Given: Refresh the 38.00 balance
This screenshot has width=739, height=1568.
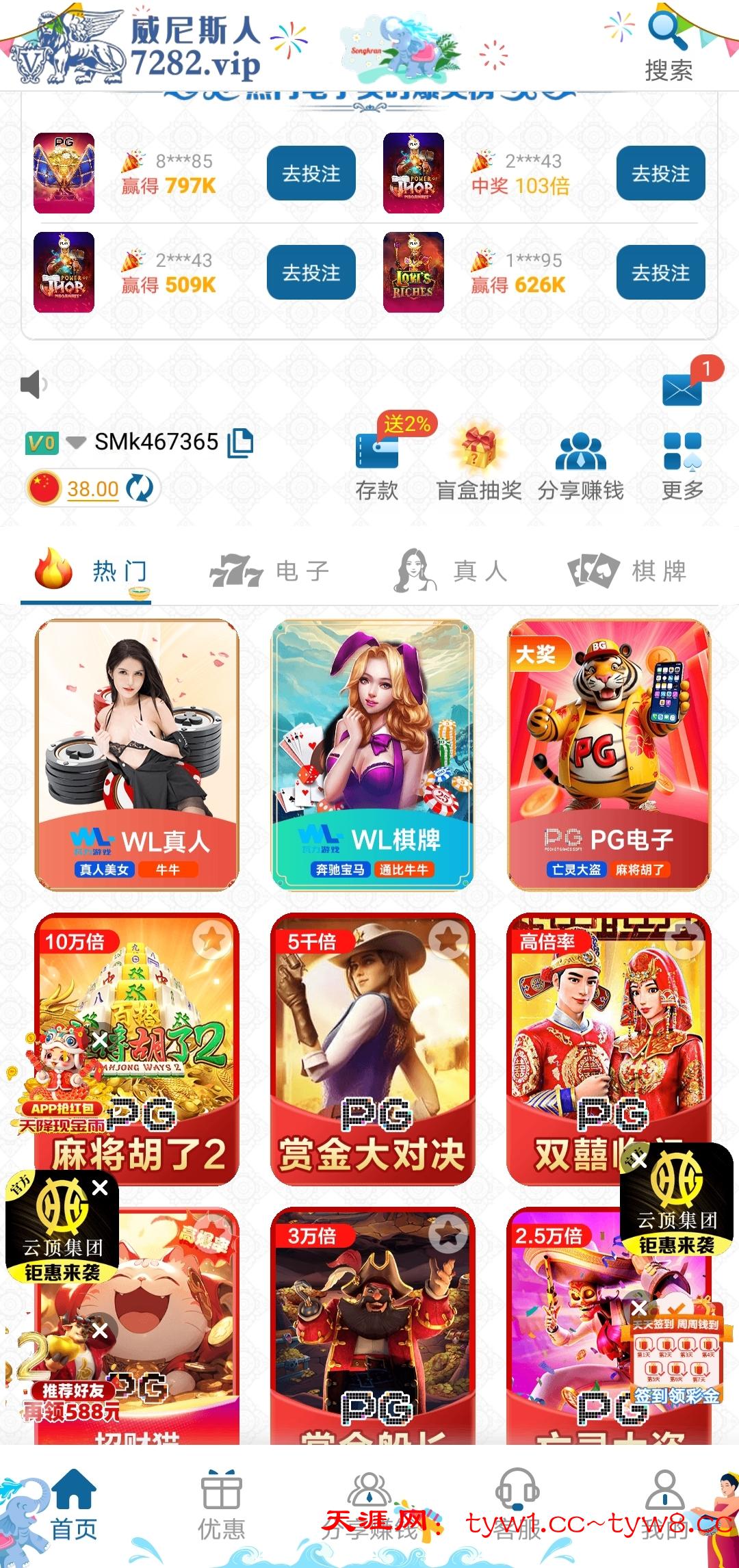Looking at the screenshot, I should [x=140, y=488].
